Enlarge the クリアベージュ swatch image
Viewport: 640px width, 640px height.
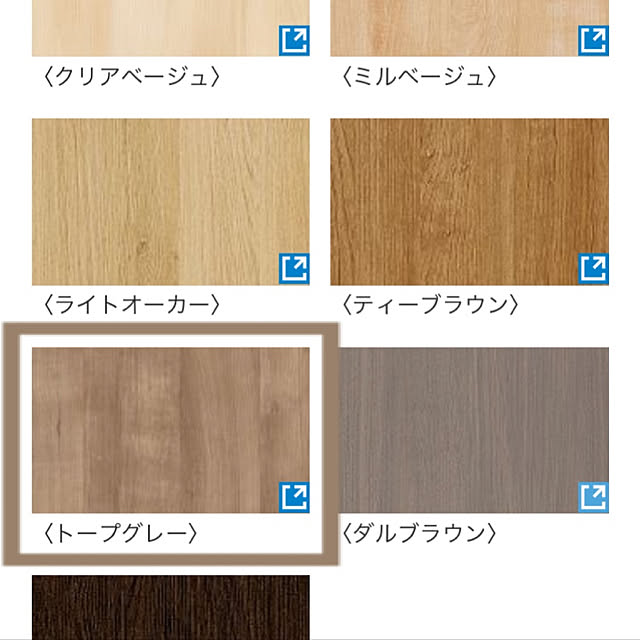(295, 41)
